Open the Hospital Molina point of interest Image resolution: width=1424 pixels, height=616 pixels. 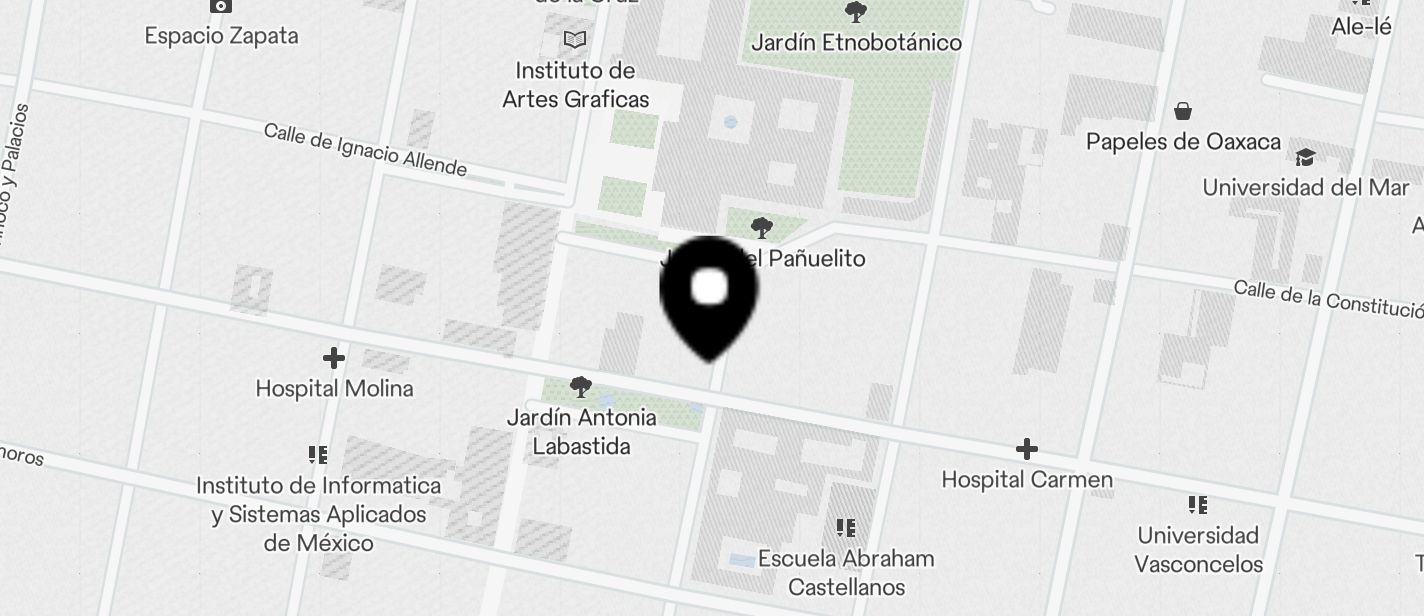[x=334, y=359]
